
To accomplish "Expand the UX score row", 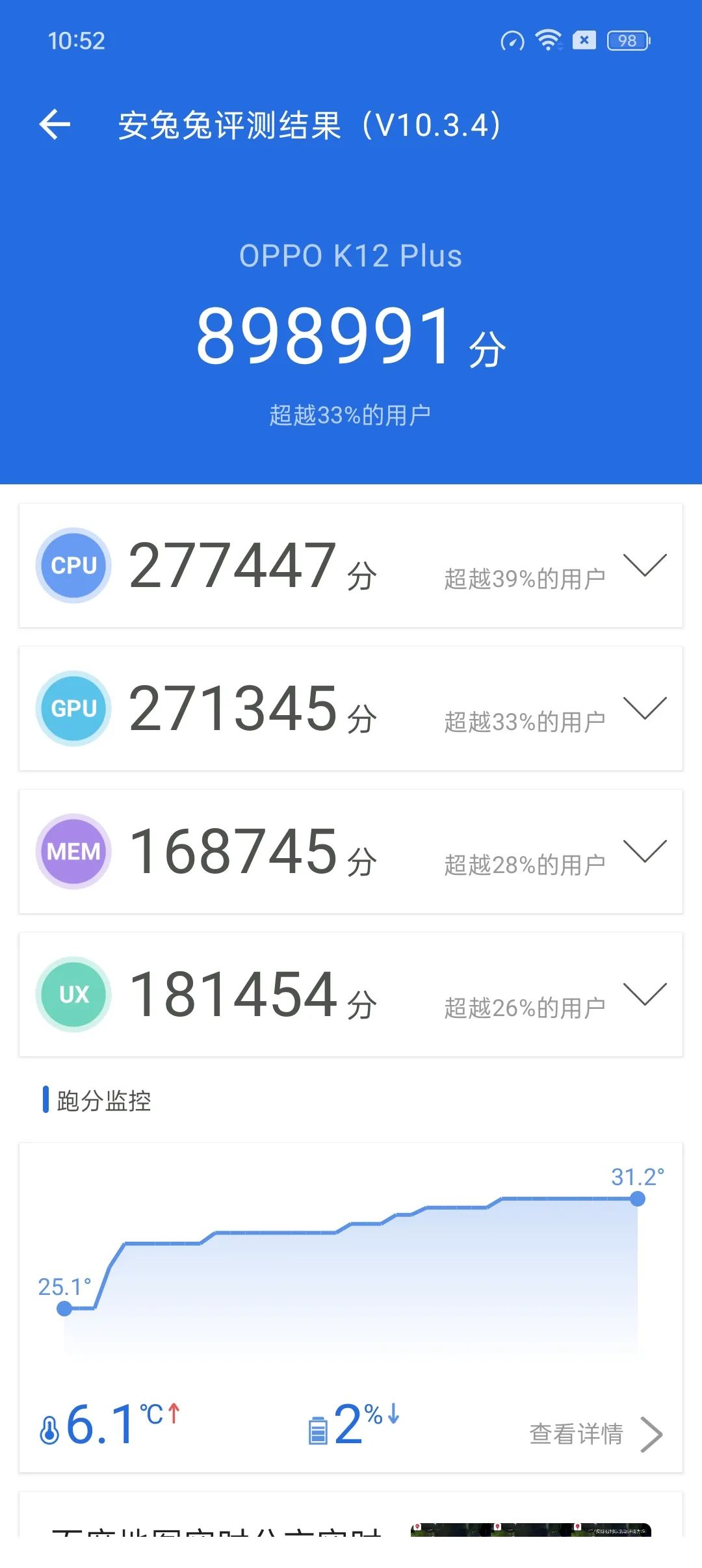I will tap(351, 995).
